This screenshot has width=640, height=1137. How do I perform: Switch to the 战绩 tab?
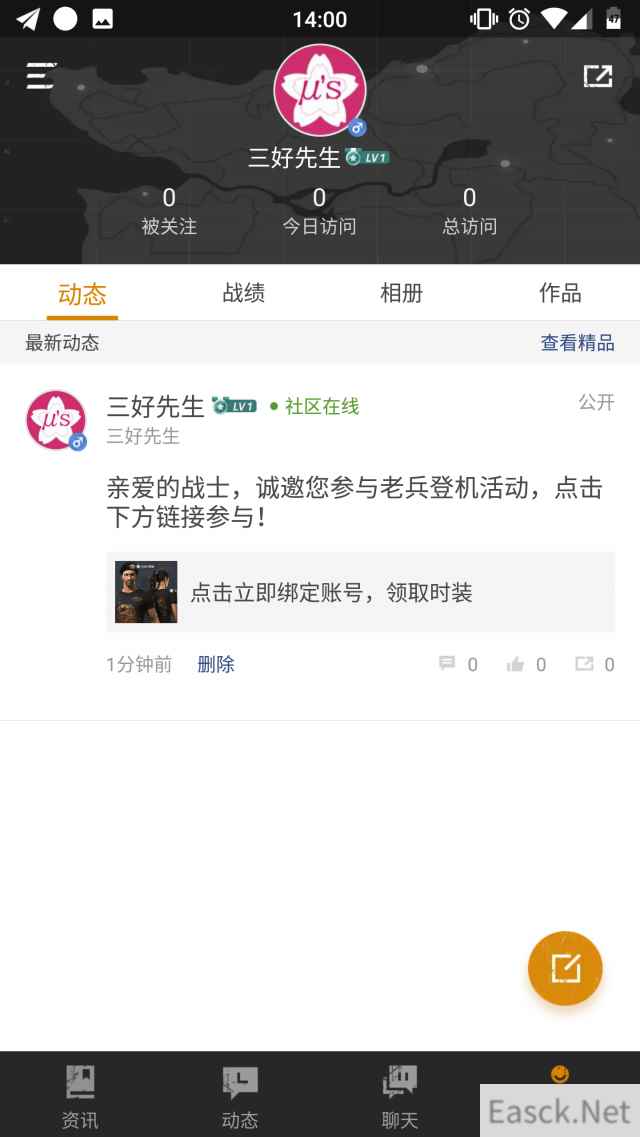pos(243,293)
